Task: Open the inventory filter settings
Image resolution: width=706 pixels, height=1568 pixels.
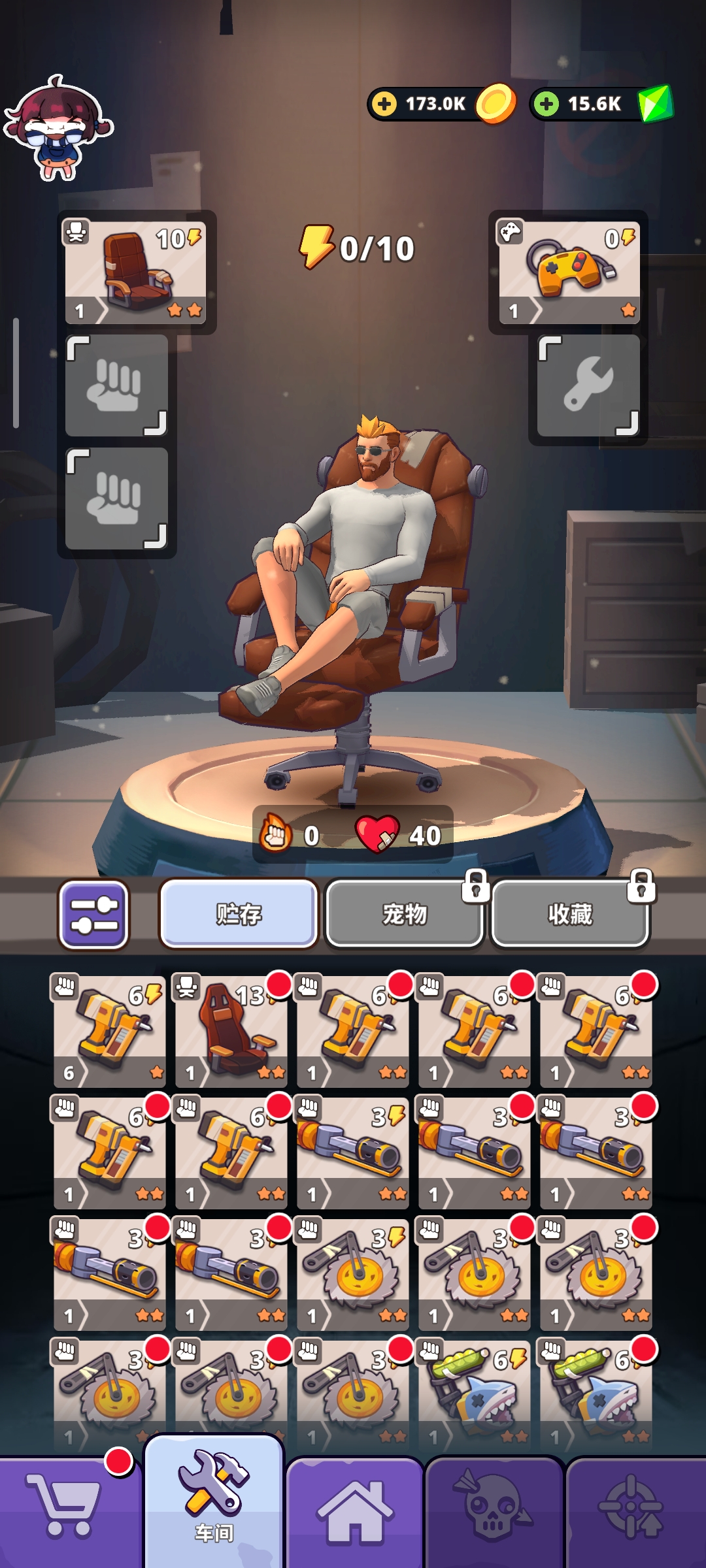Action: (x=94, y=914)
